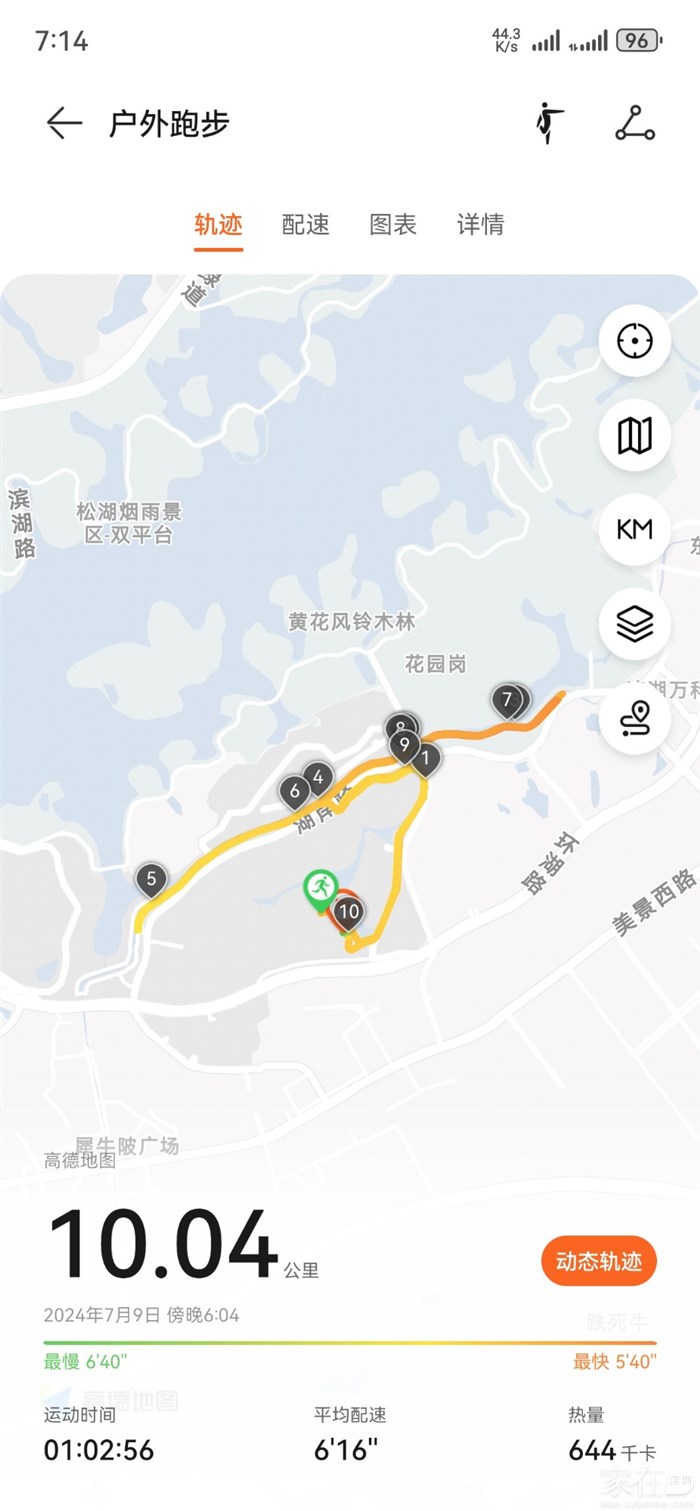The image size is (700, 1511).
Task: Open the route share icon
Action: coord(634,123)
